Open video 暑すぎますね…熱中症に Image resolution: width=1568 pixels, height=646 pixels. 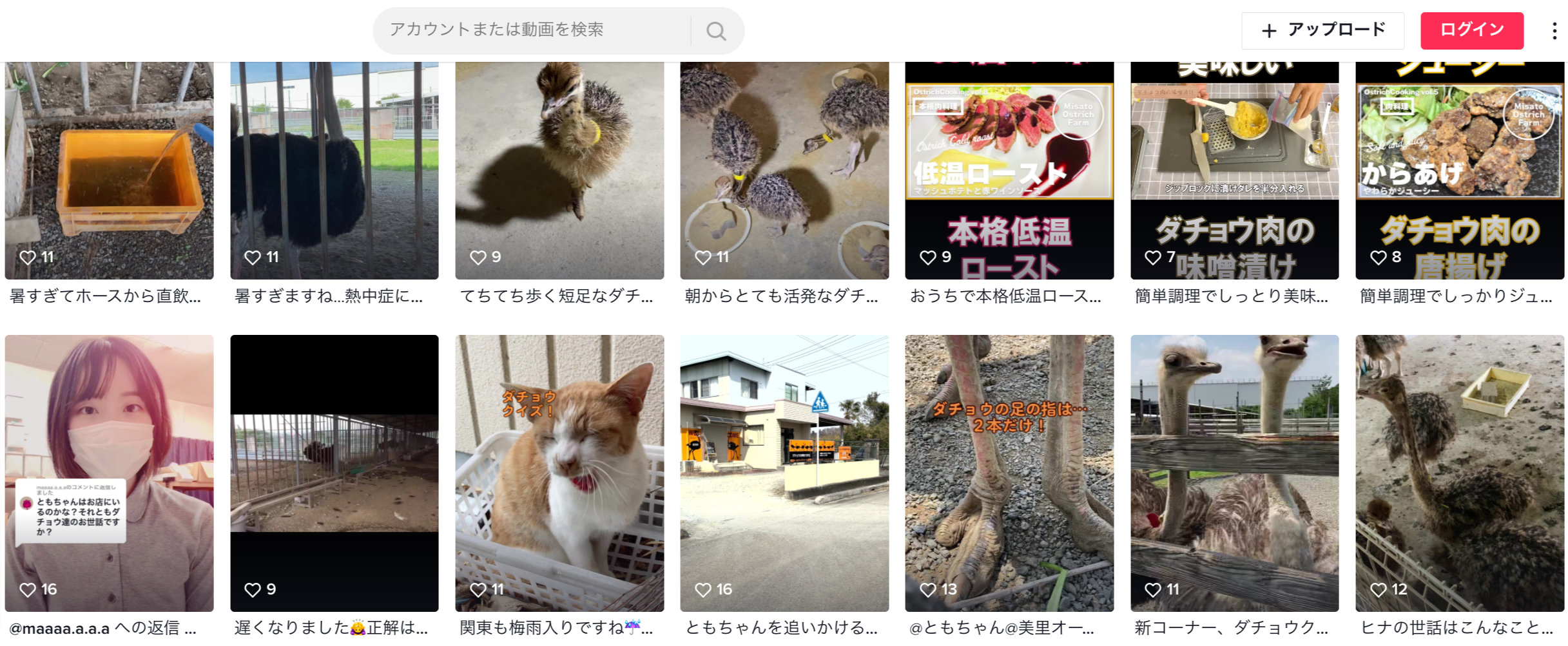(334, 171)
